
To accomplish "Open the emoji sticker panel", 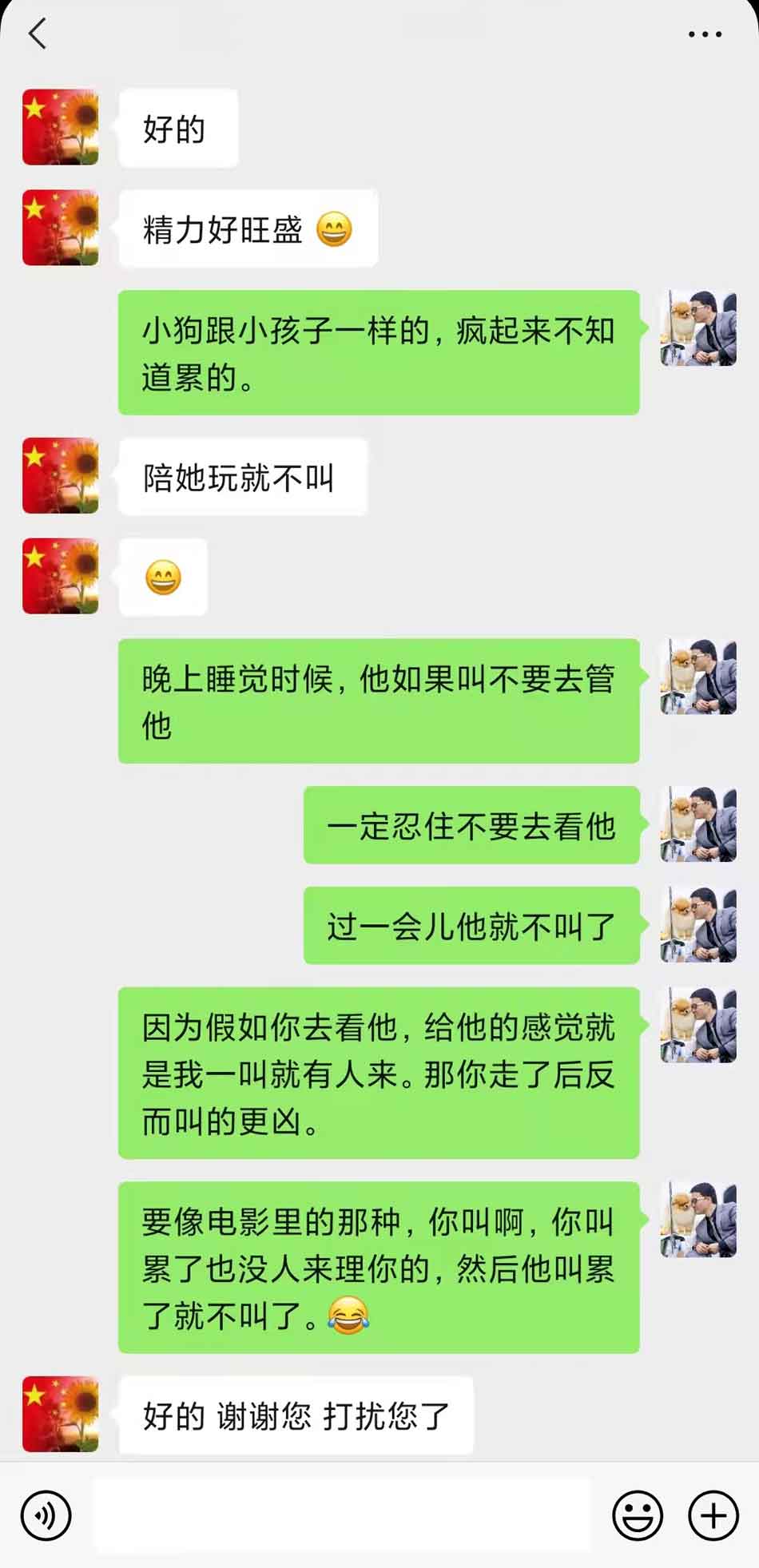I will point(637,1514).
